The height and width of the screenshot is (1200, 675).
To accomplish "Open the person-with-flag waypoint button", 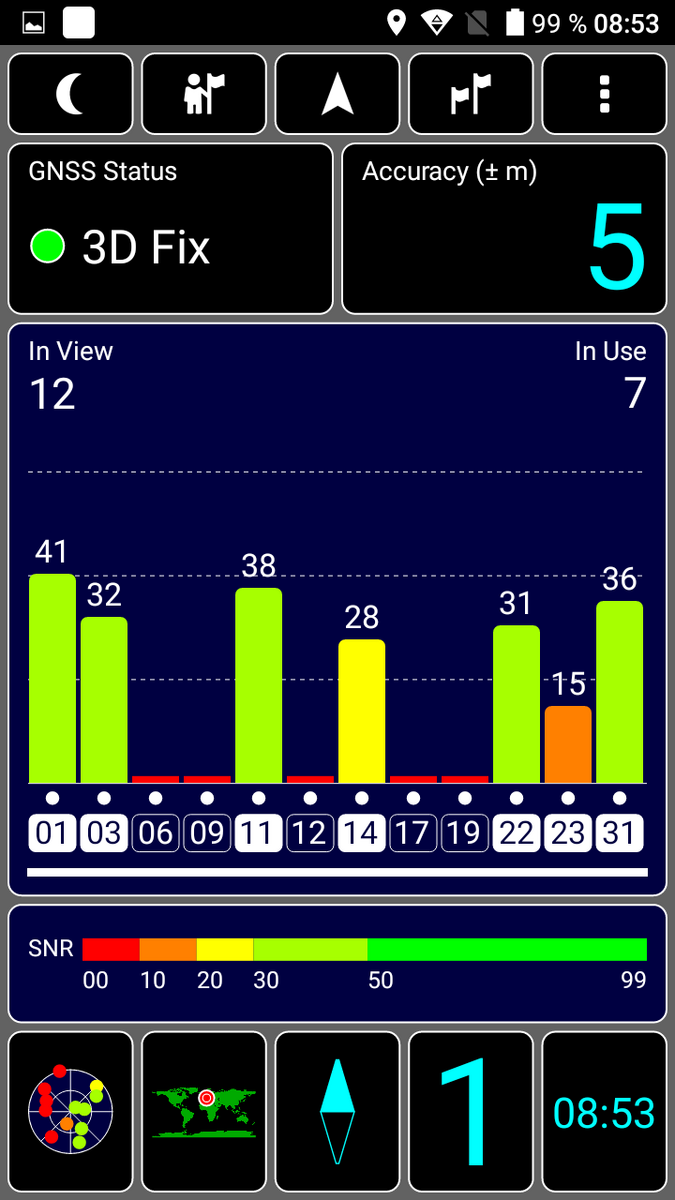I will click(x=204, y=94).
